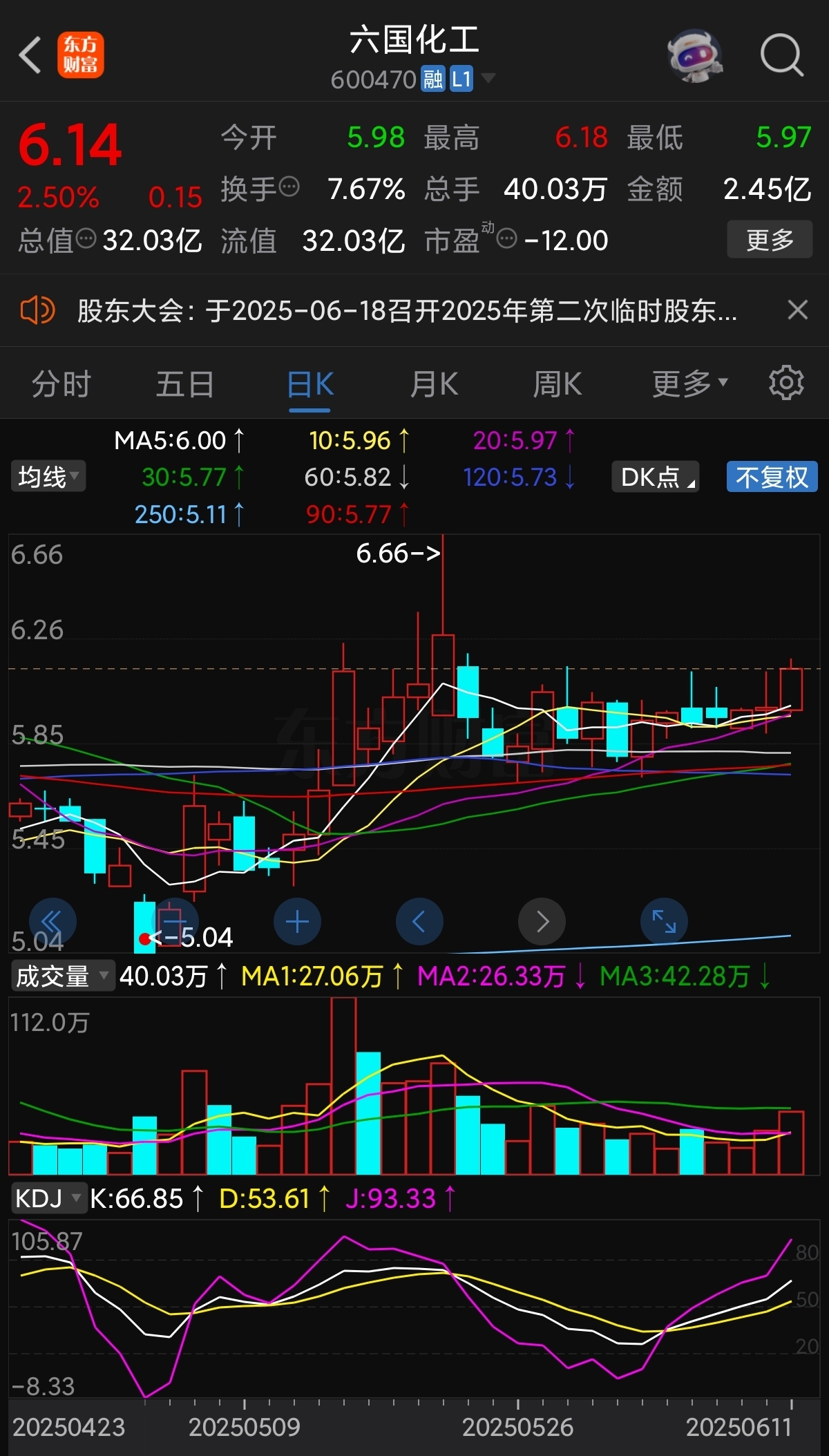Dismiss the shareholder meeting announcement banner
Screen dimensions: 829x1456
[799, 310]
